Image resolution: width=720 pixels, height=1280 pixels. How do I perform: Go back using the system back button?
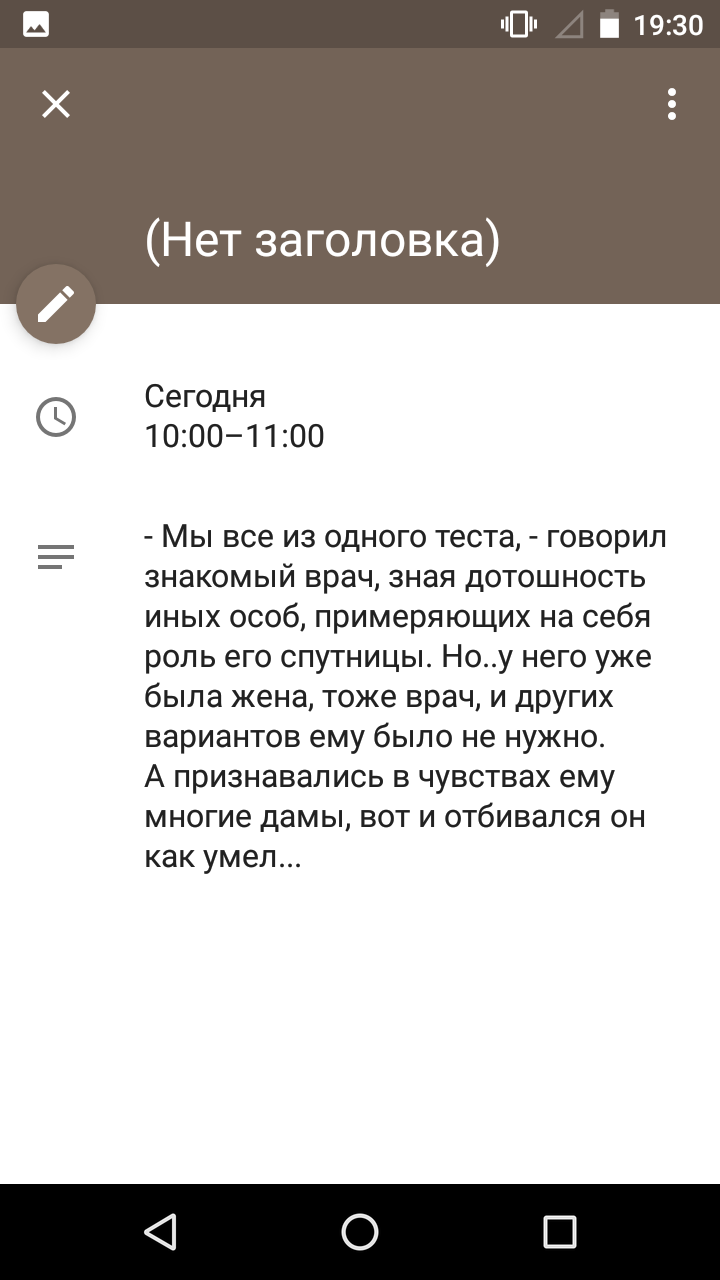(160, 1232)
